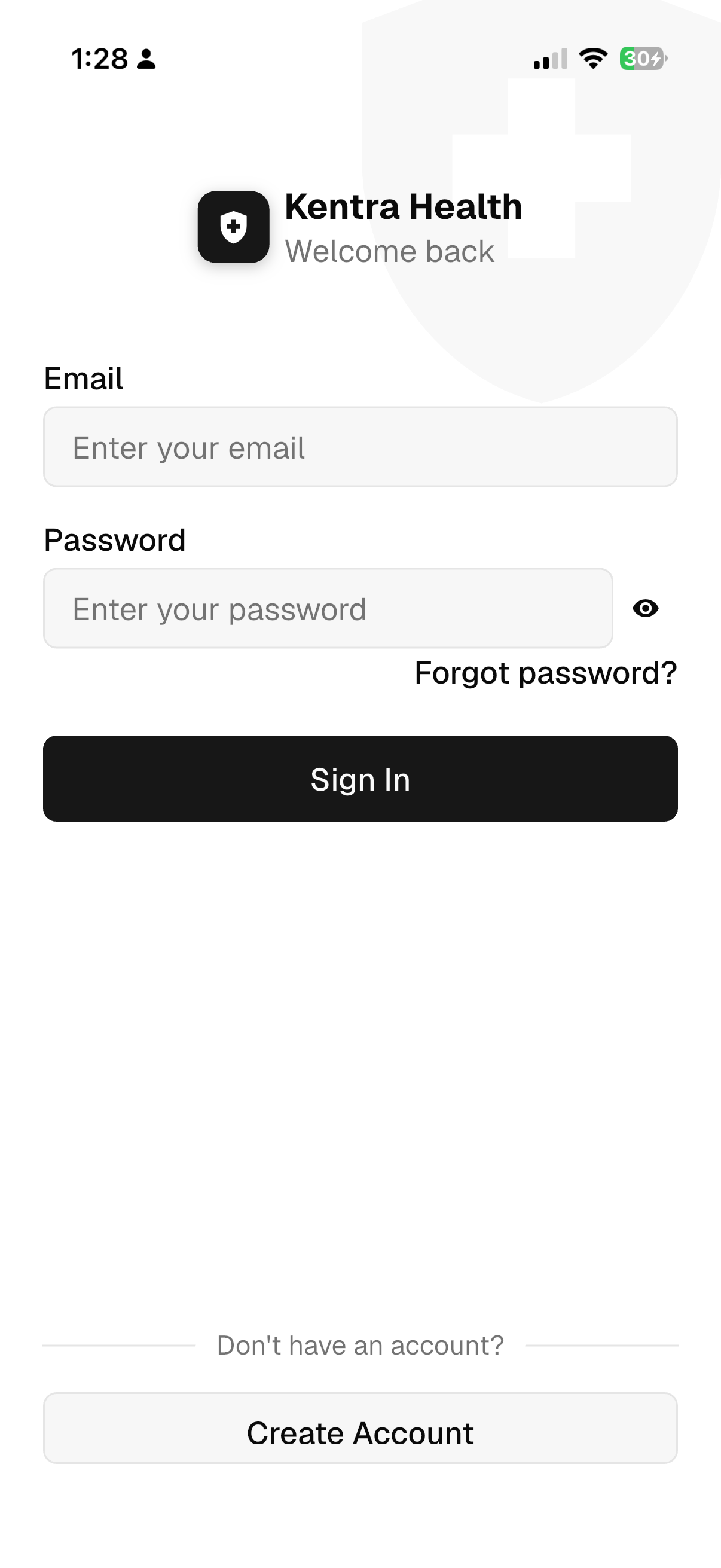Click the Email label above the field
This screenshot has width=721, height=1568.
click(84, 377)
